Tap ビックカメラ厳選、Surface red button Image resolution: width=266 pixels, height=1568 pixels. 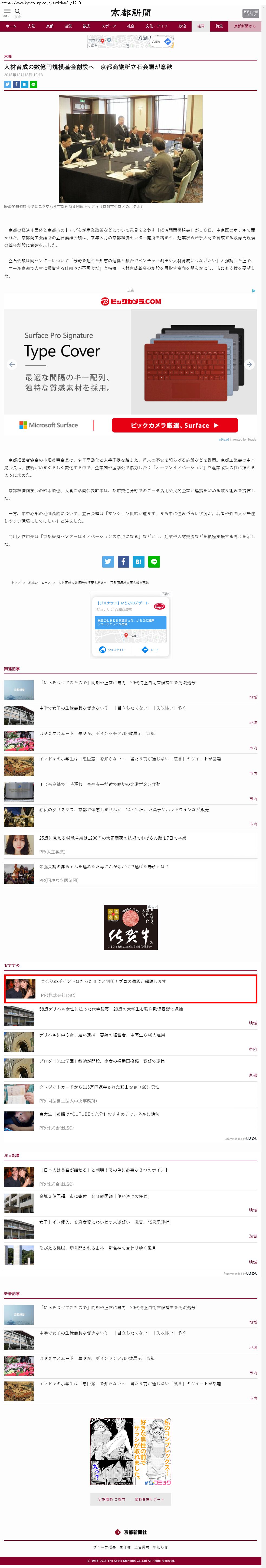(x=175, y=425)
